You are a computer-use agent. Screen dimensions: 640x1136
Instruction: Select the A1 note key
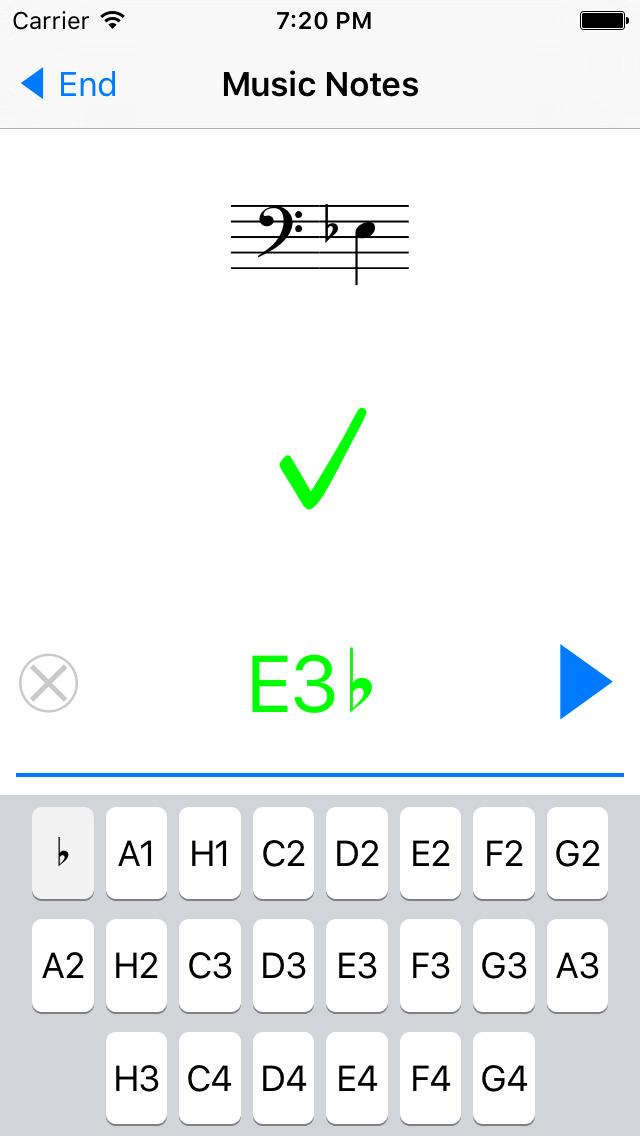[x=137, y=854]
